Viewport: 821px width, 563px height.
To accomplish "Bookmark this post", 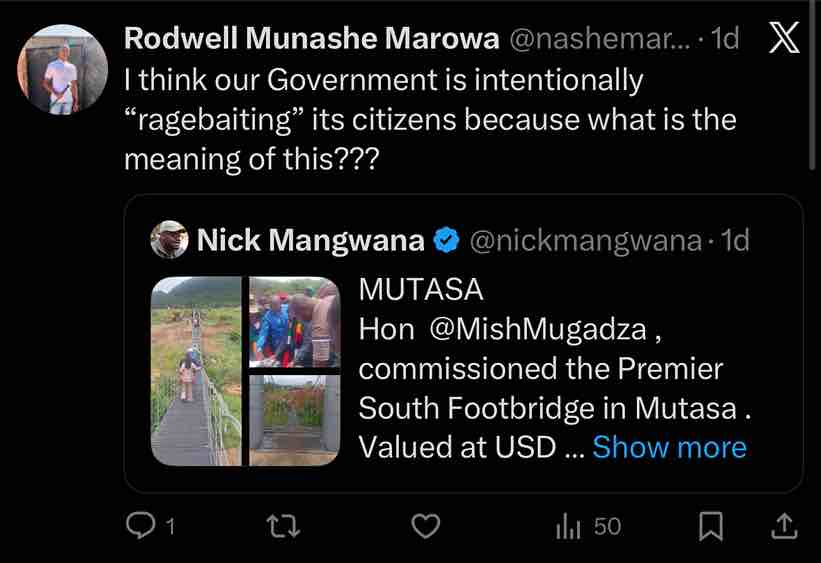I will 711,525.
